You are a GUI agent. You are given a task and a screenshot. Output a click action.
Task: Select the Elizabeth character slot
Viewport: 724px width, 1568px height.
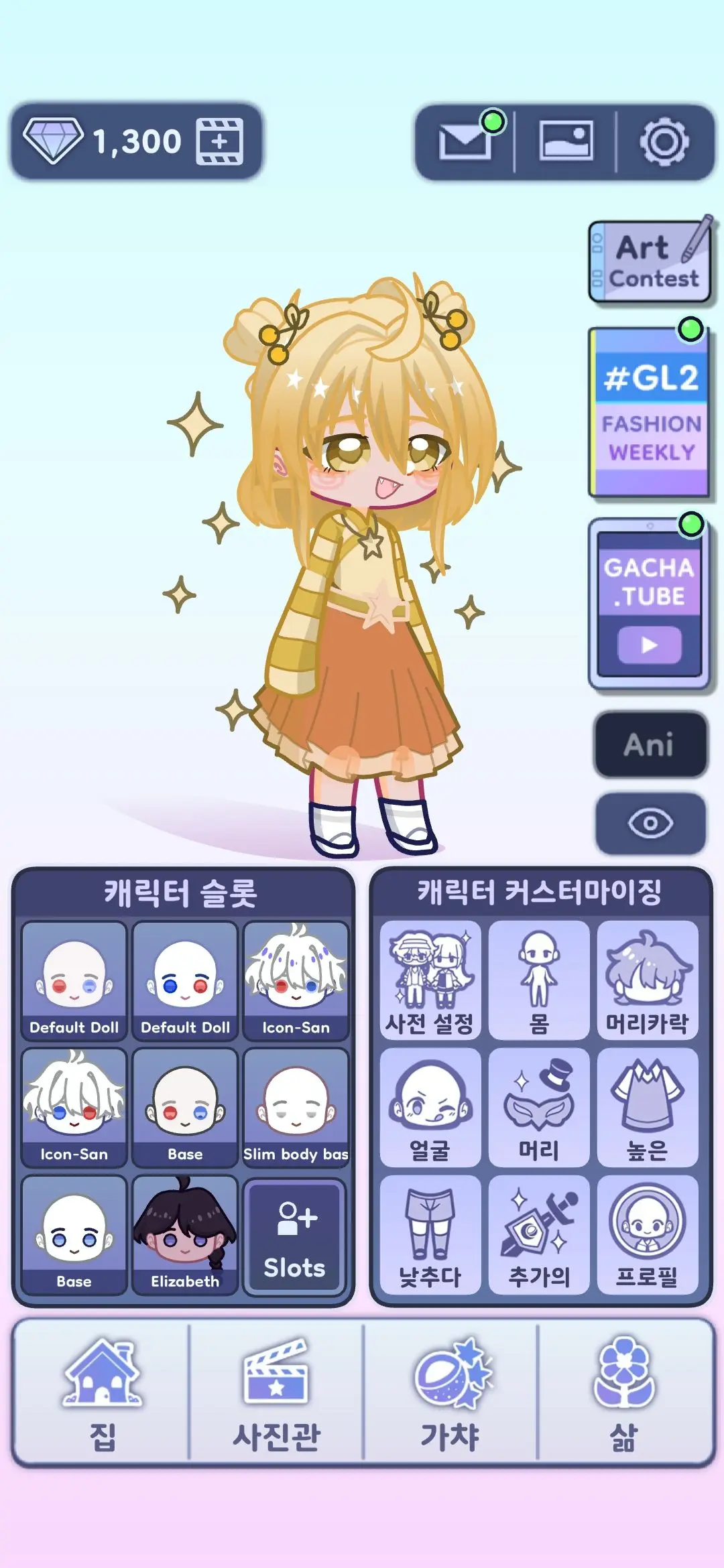click(185, 1234)
